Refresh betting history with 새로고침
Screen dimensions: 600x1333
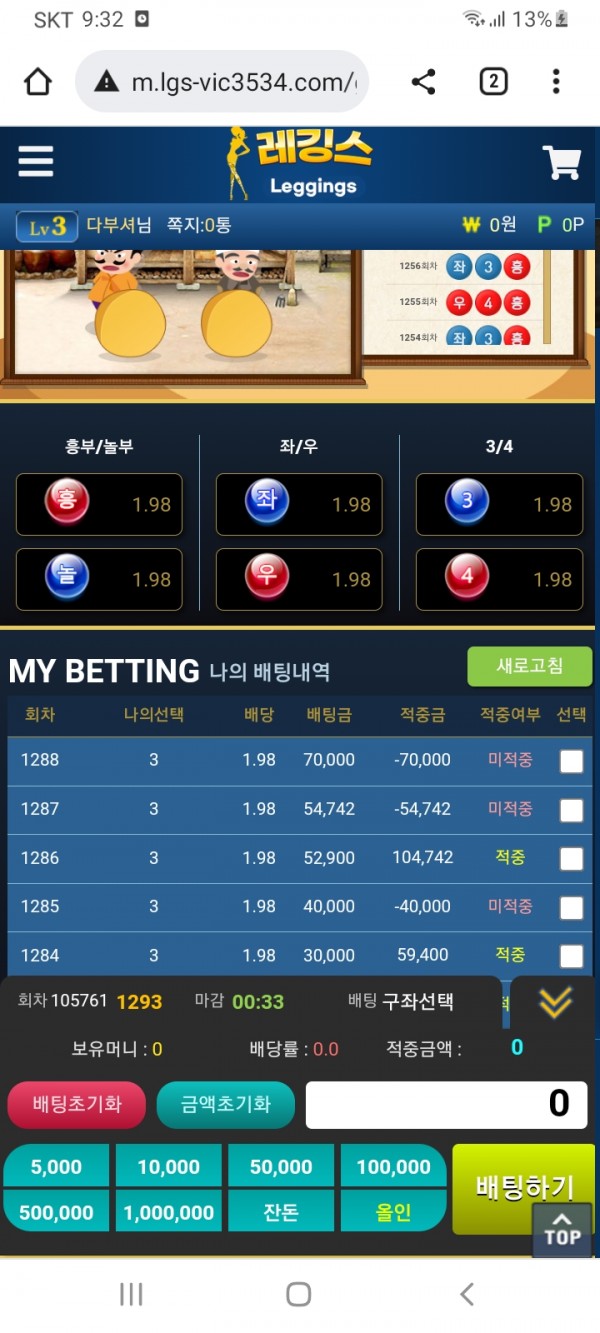[x=529, y=666]
